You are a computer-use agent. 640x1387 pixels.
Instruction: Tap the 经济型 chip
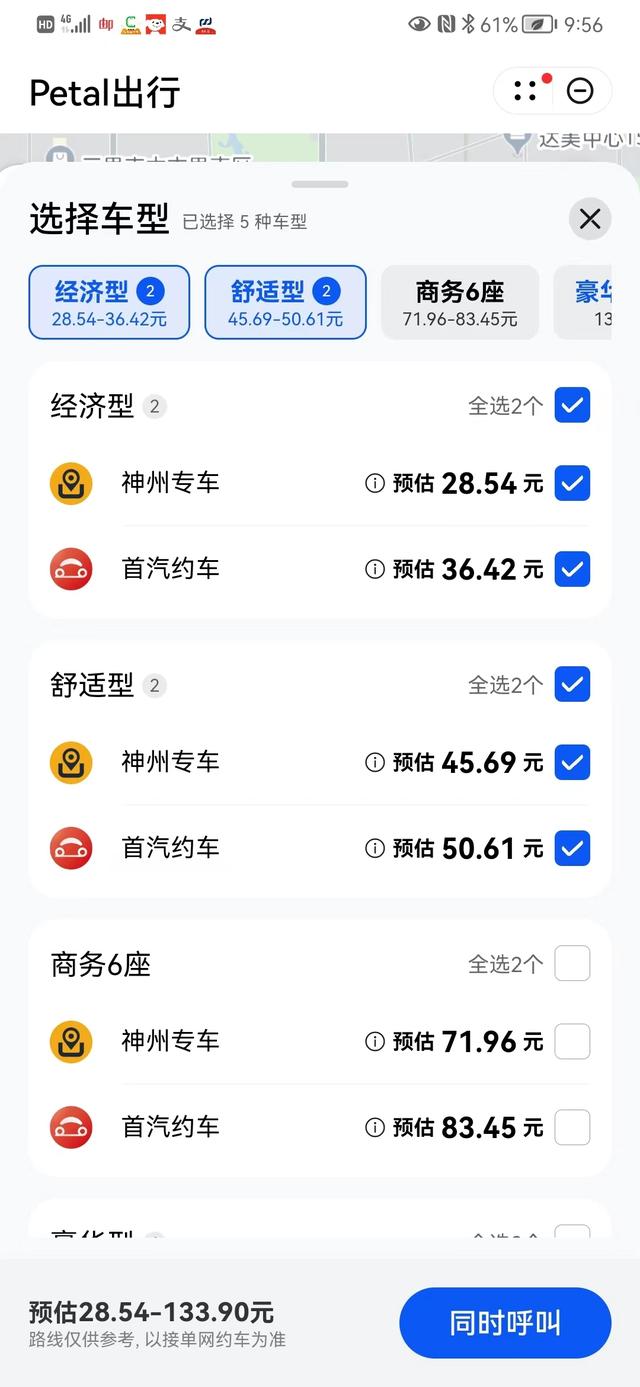[x=109, y=303]
